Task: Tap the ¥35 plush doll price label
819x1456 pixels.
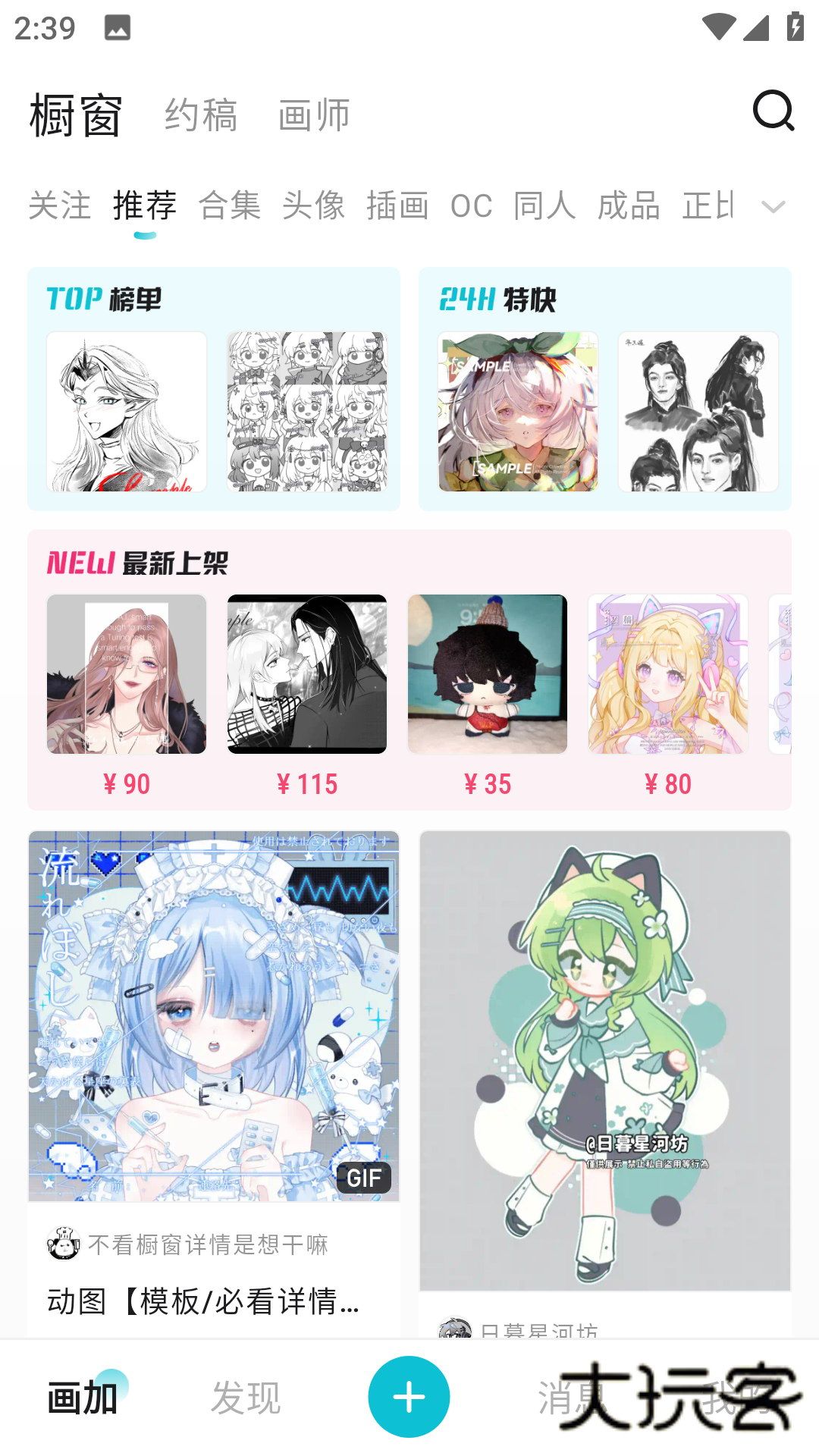Action: coord(487,784)
